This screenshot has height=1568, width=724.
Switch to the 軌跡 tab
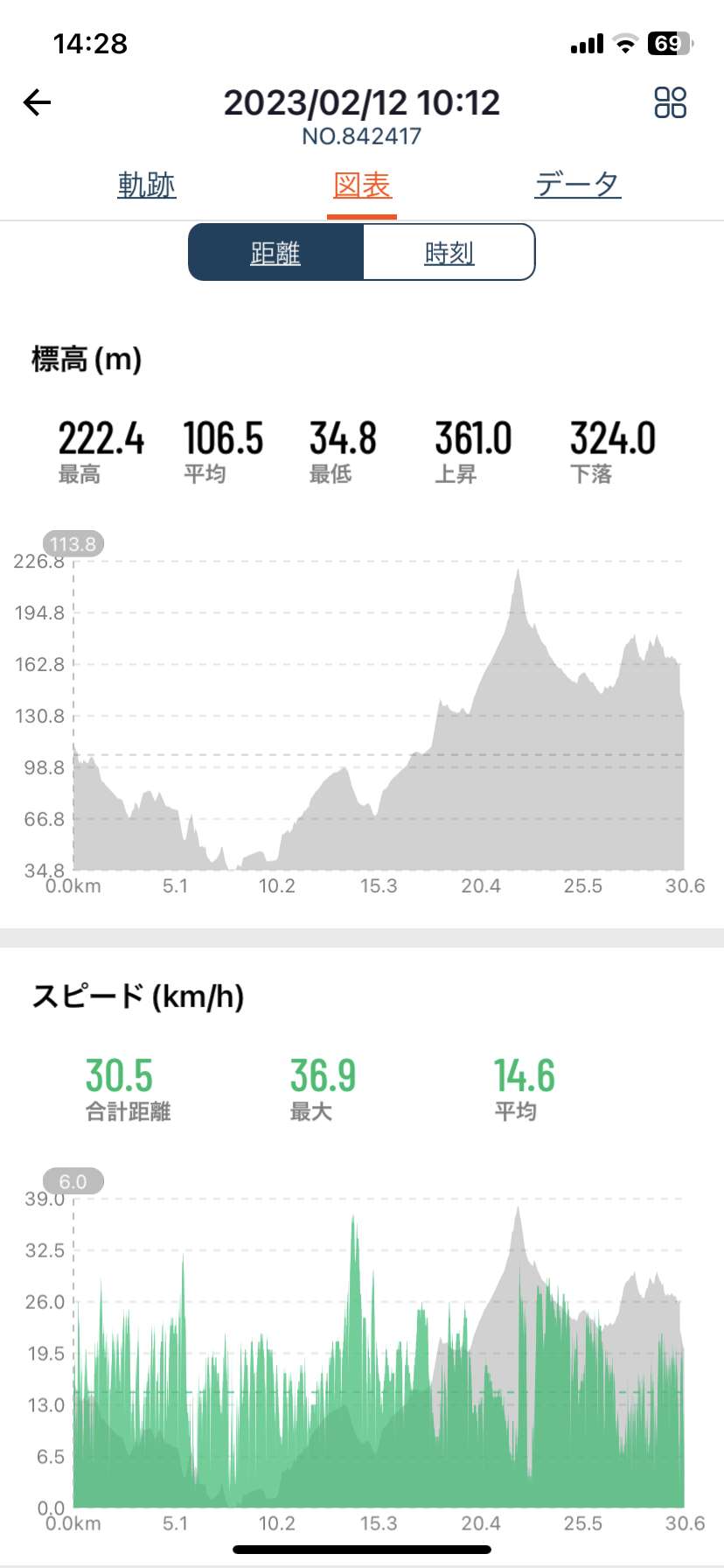(x=147, y=185)
